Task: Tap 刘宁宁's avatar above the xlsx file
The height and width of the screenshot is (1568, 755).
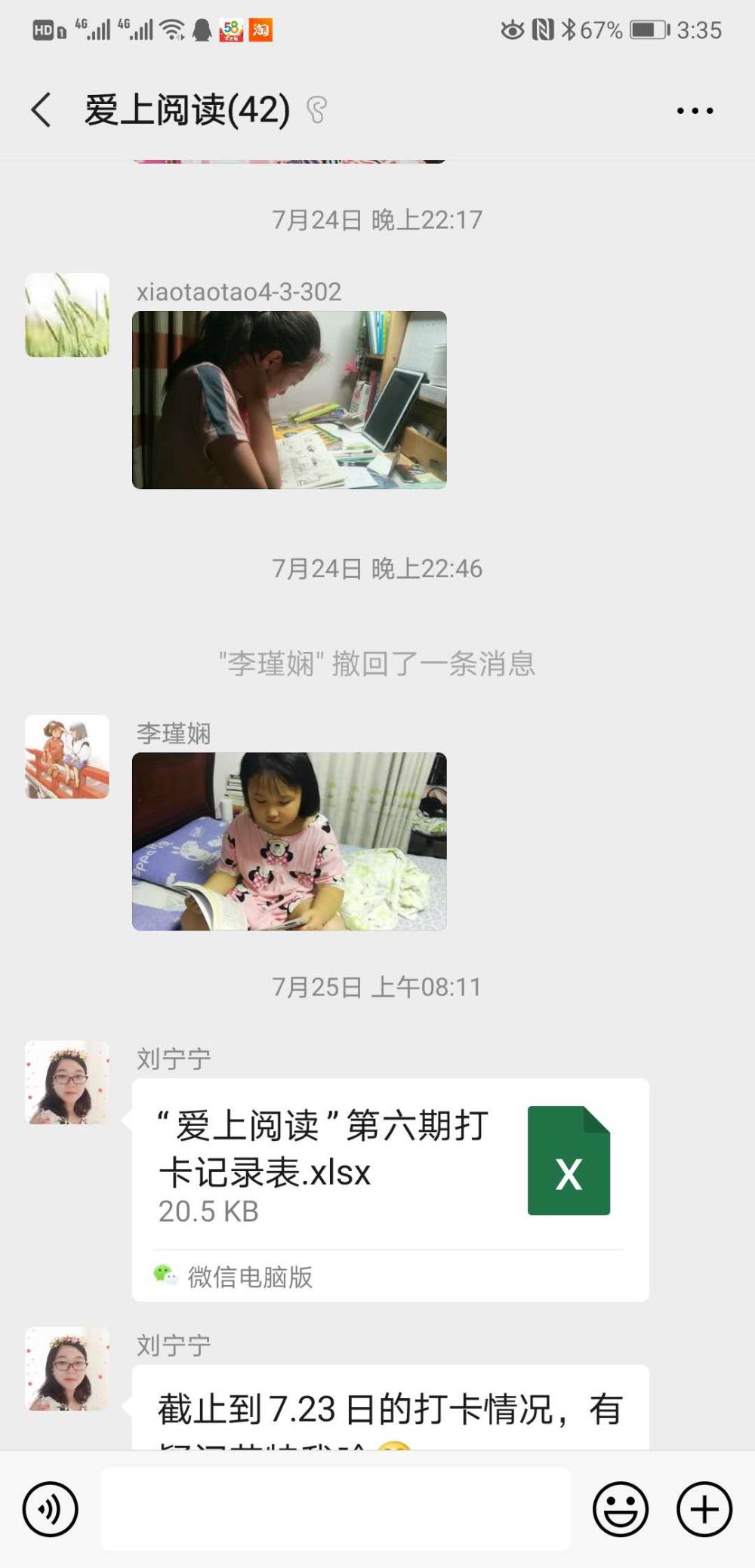Action: 67,1082
